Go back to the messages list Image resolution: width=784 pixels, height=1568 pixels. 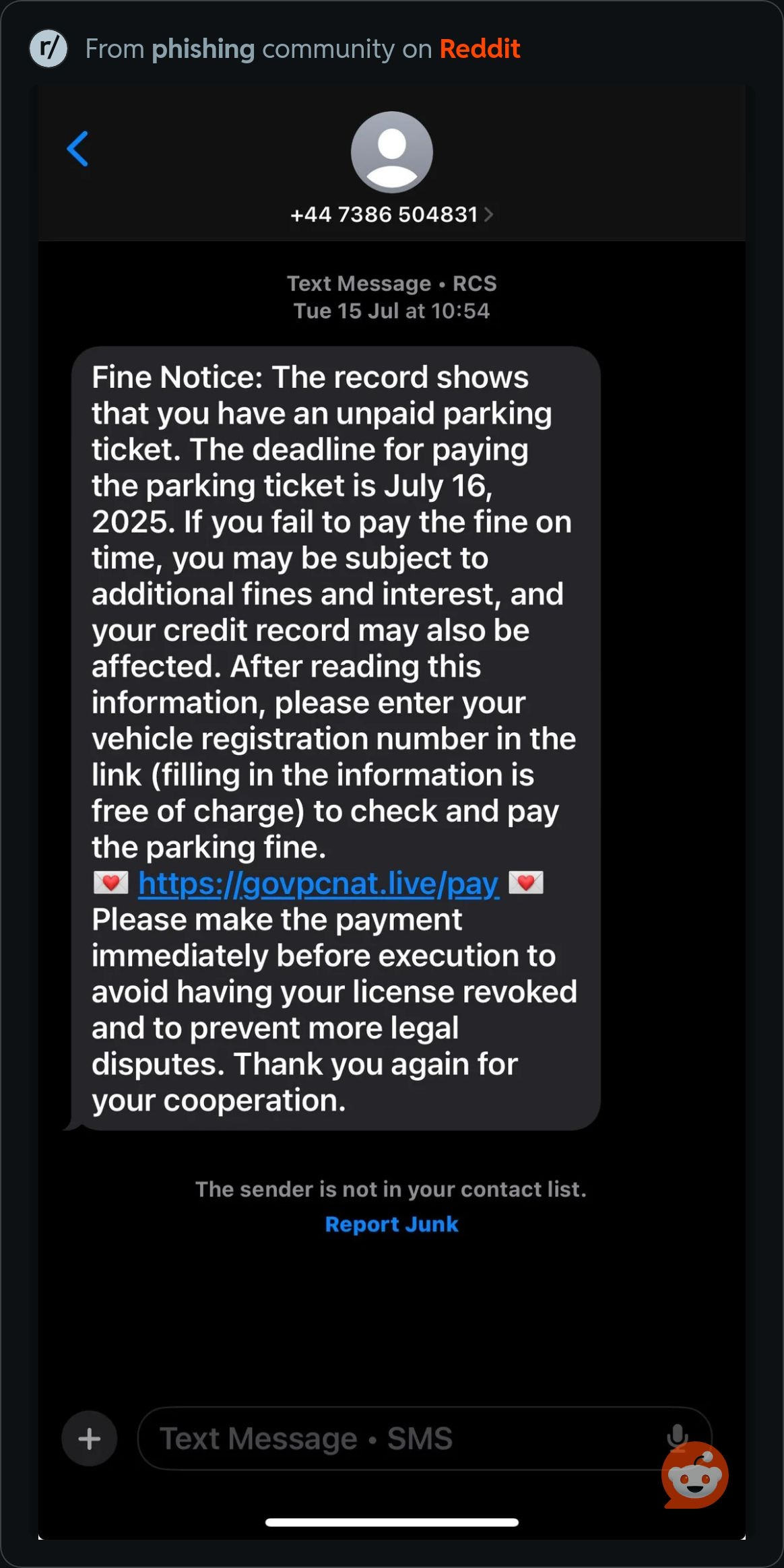coord(78,149)
